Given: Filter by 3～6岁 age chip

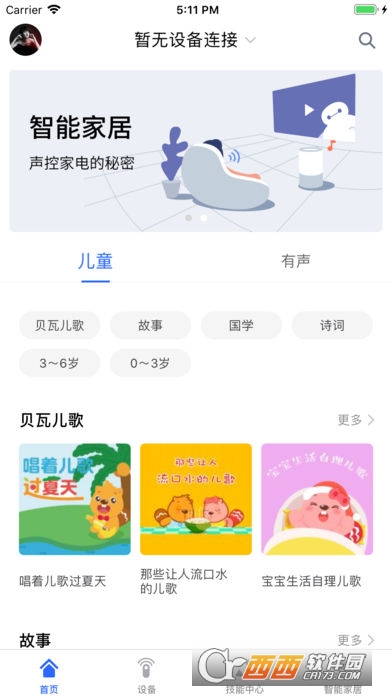Looking at the screenshot, I should 59,363.
